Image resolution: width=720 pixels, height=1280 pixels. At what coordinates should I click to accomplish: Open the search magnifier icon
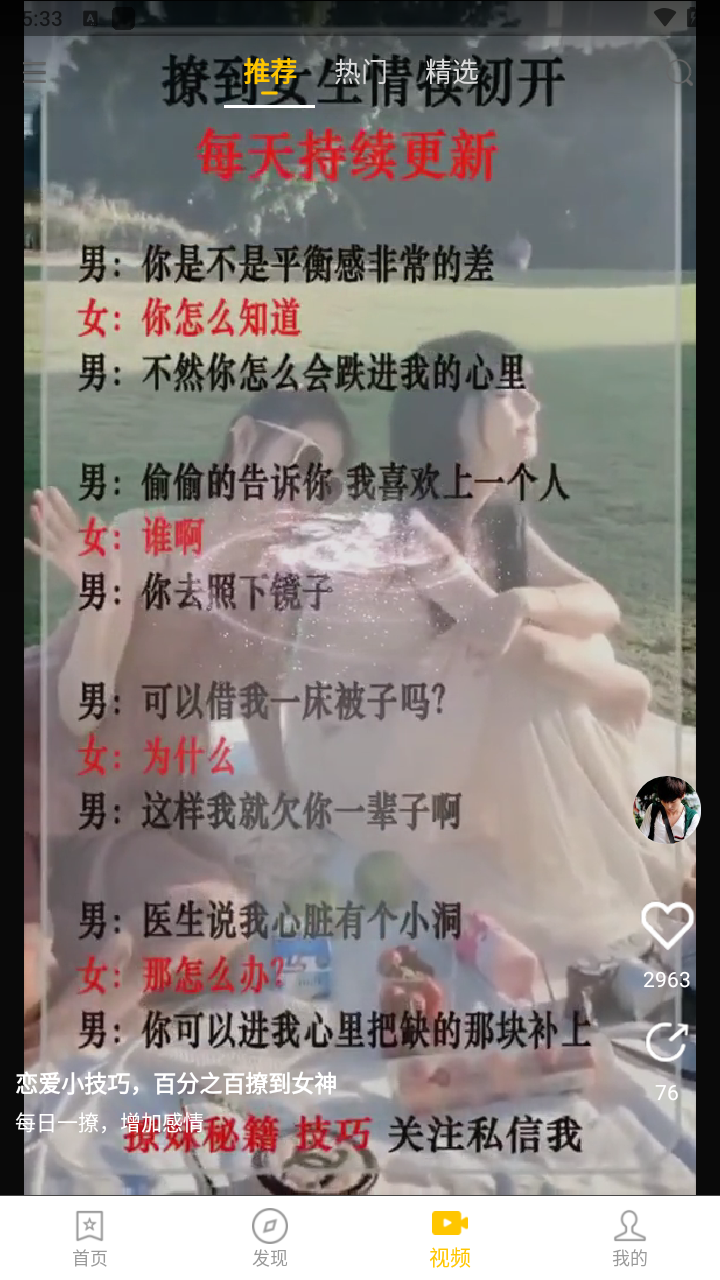point(681,72)
